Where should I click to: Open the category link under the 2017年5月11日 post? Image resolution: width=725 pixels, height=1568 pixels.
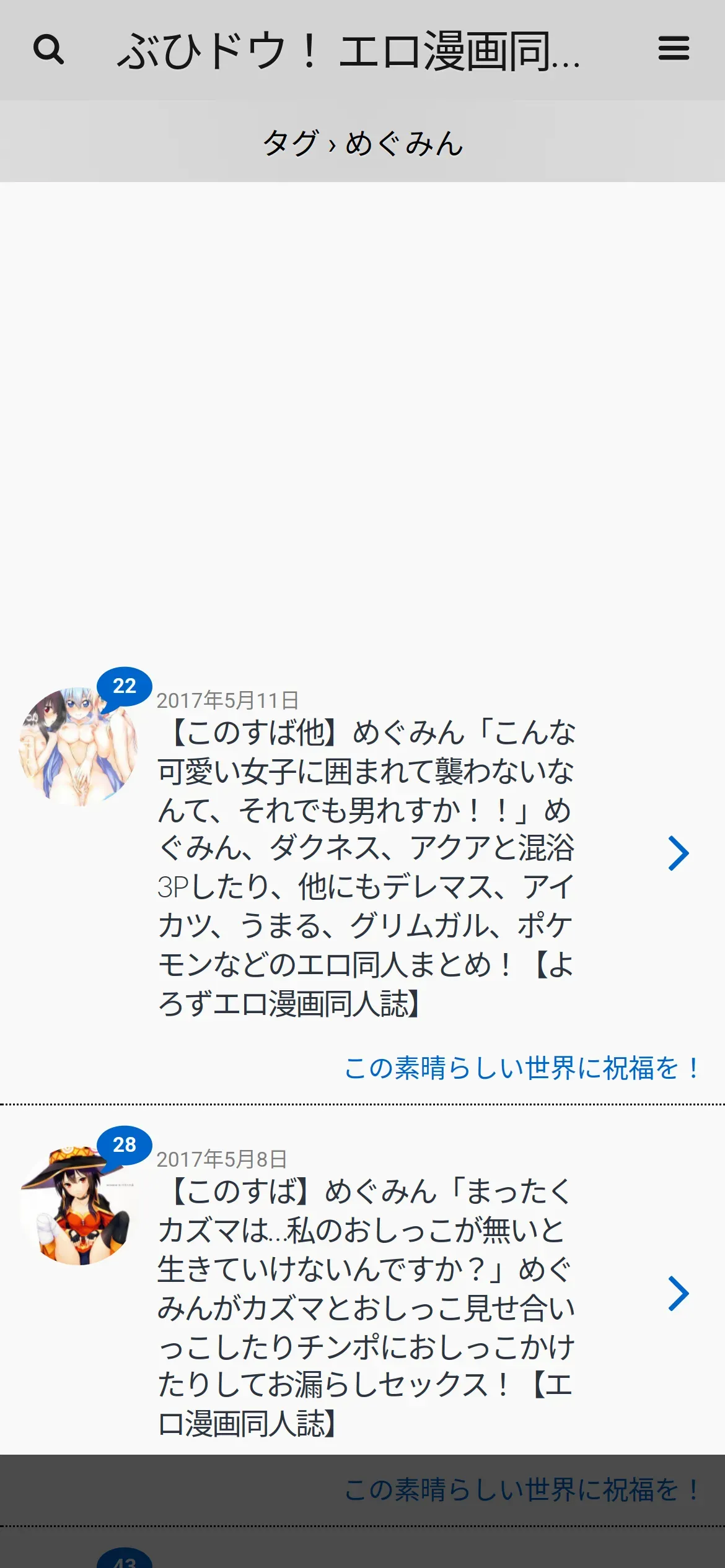tap(522, 1068)
